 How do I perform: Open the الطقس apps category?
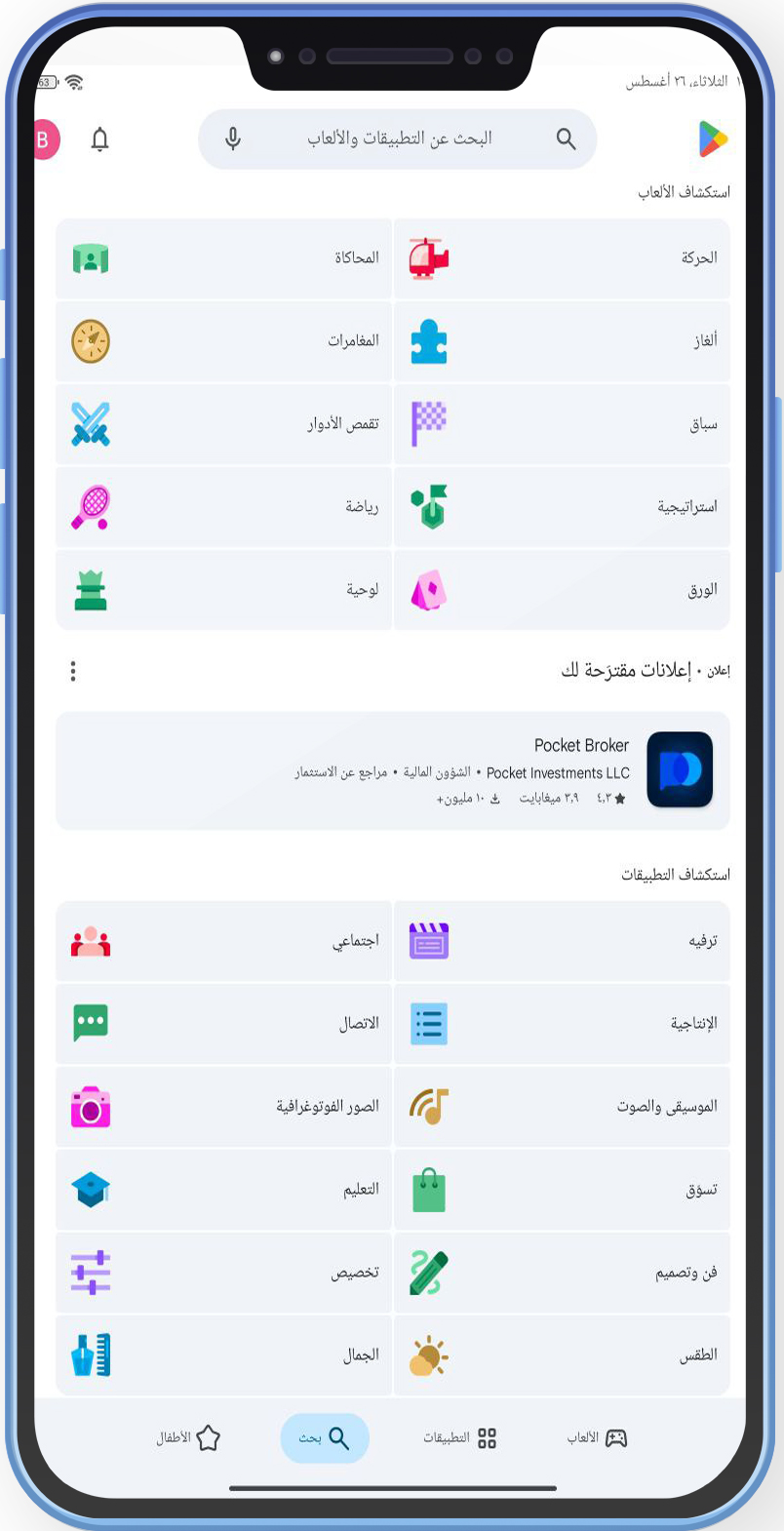coord(562,1355)
